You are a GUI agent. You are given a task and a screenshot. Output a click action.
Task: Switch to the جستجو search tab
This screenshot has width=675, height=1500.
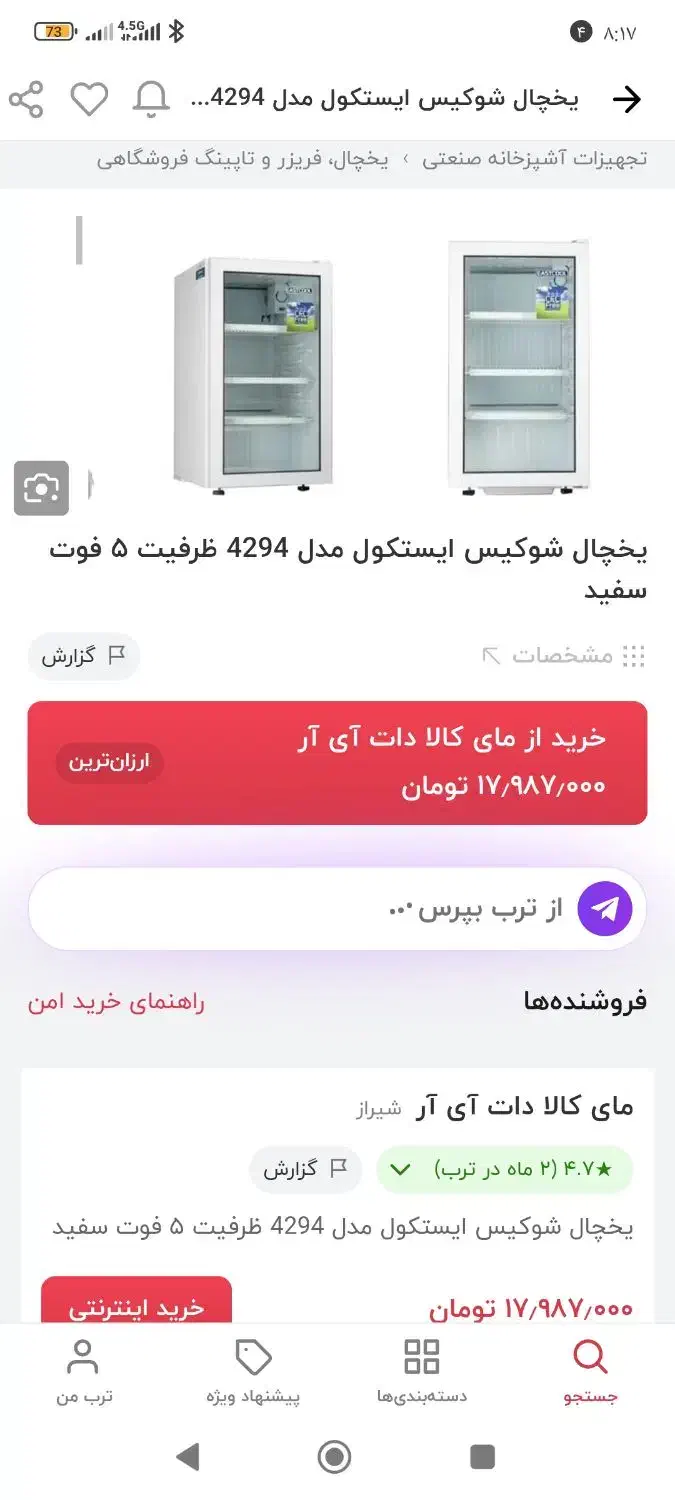point(590,1372)
